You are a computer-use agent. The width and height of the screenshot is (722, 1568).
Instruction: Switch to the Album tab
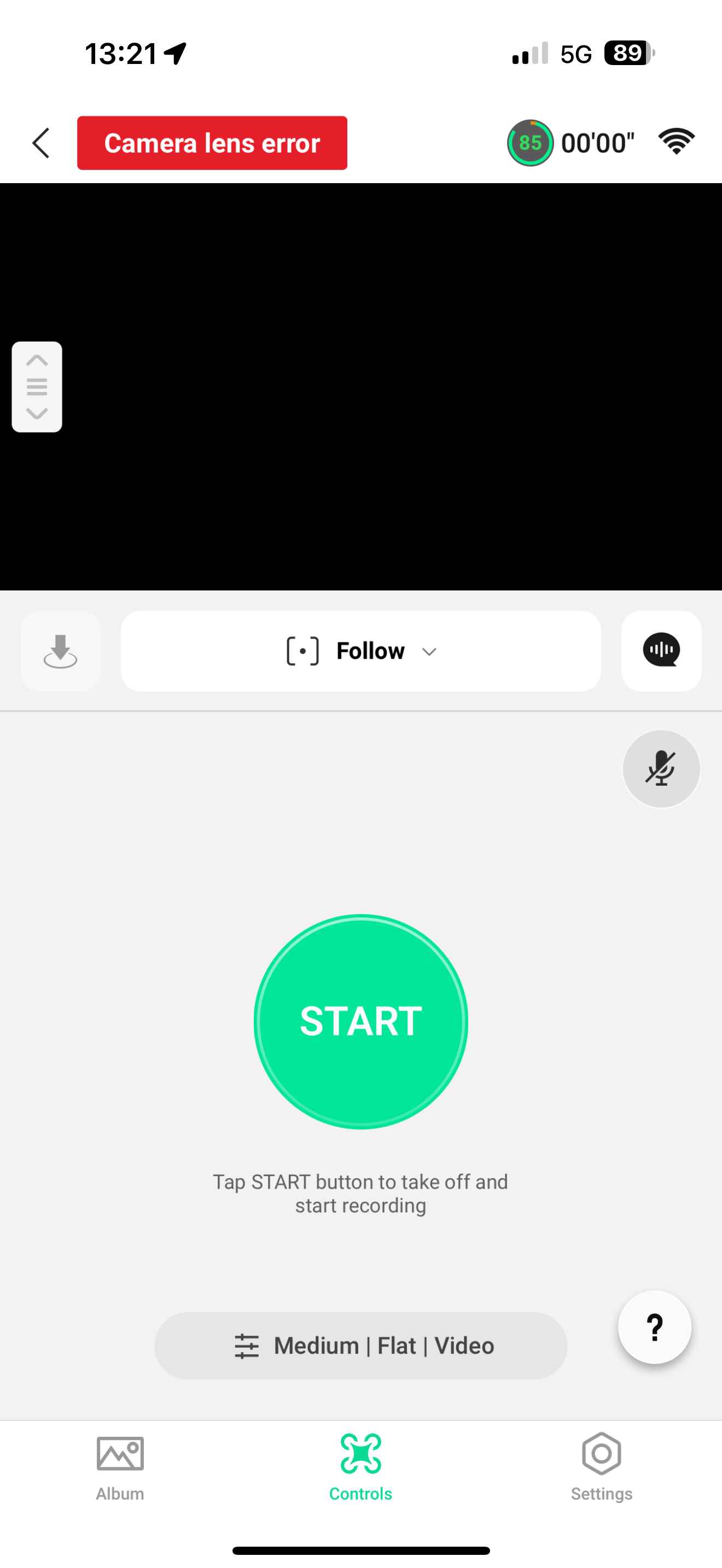click(120, 1467)
